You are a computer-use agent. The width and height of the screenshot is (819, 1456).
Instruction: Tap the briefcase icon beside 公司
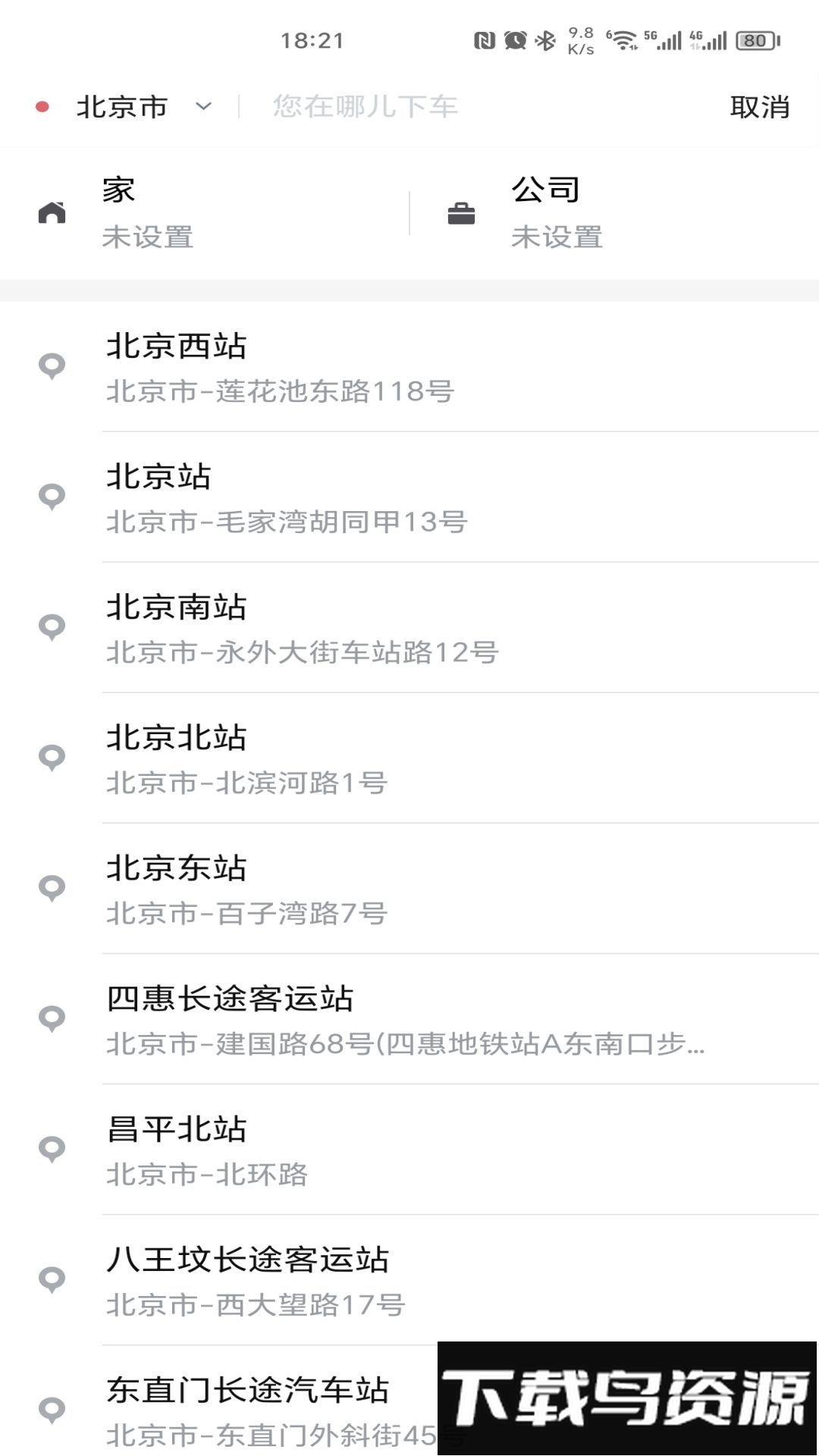pos(460,213)
